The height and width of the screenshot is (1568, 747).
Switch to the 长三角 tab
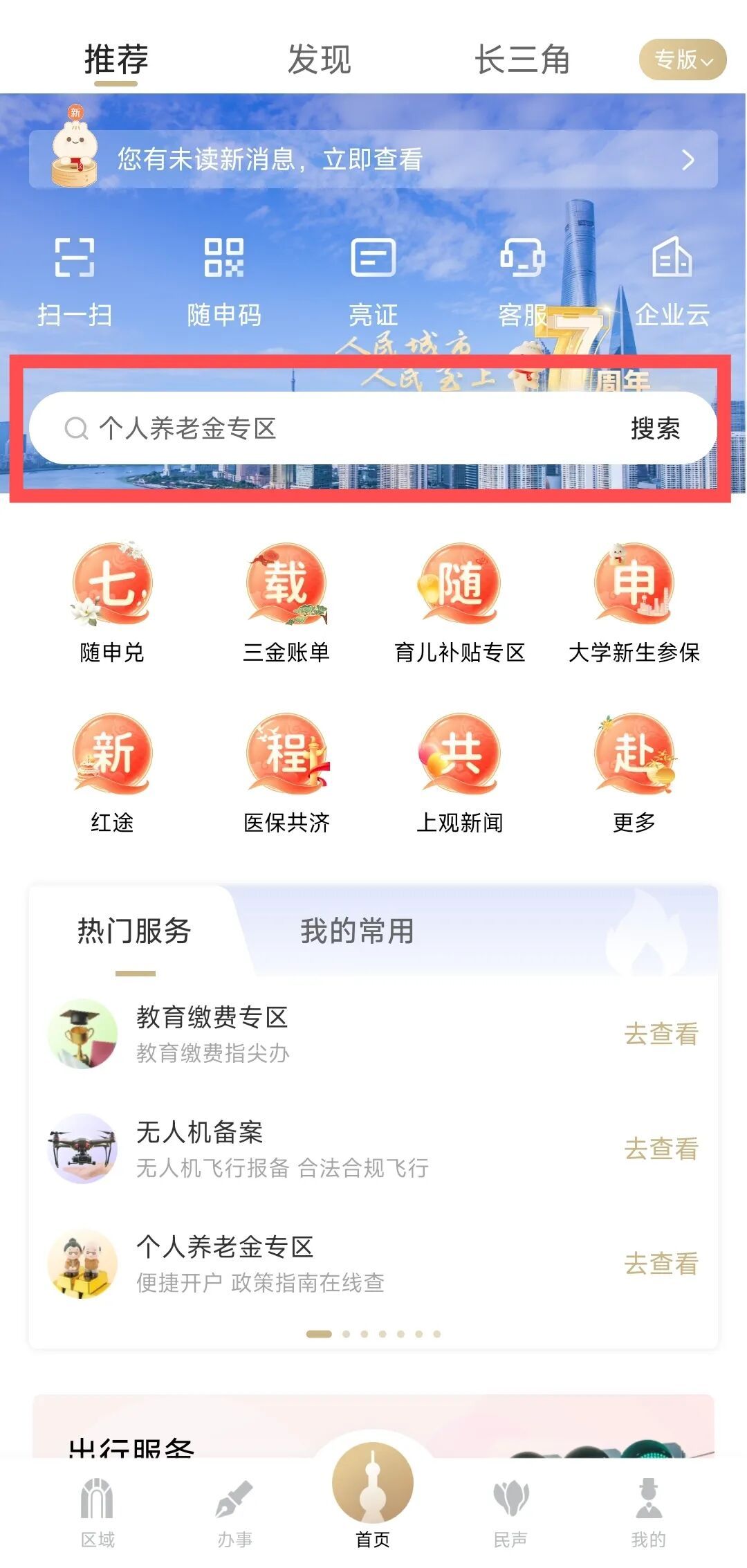click(522, 60)
